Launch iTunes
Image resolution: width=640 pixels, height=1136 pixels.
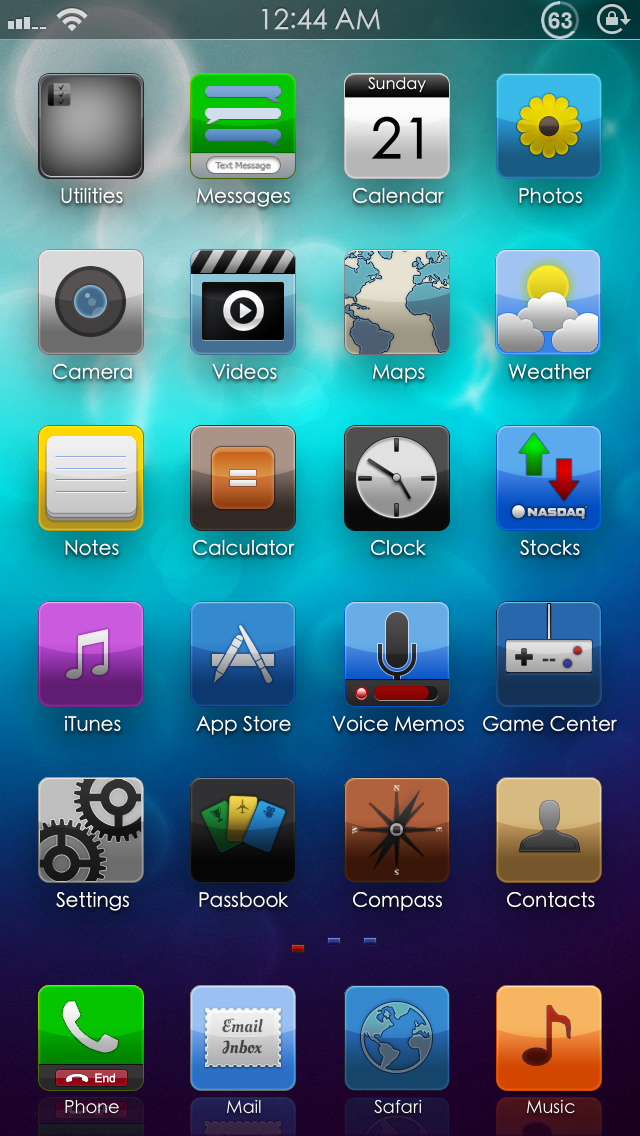click(91, 655)
